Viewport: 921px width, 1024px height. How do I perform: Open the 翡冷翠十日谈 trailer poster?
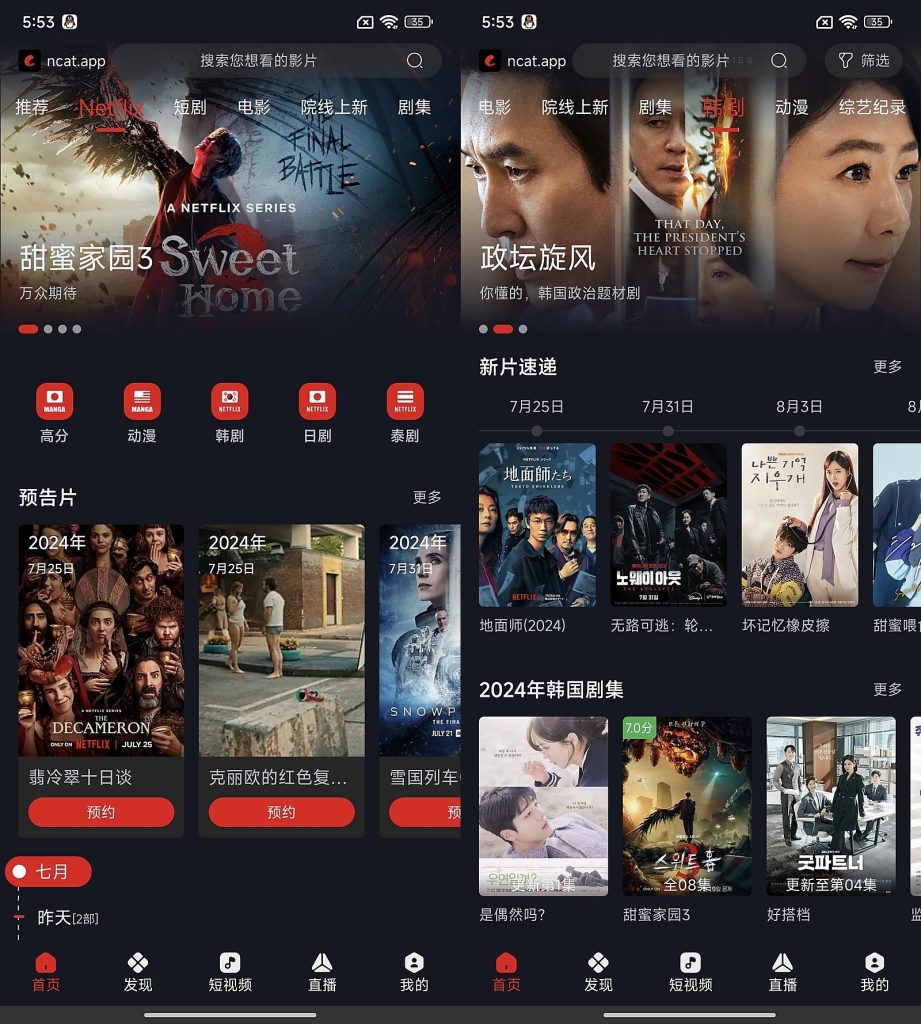pos(101,640)
